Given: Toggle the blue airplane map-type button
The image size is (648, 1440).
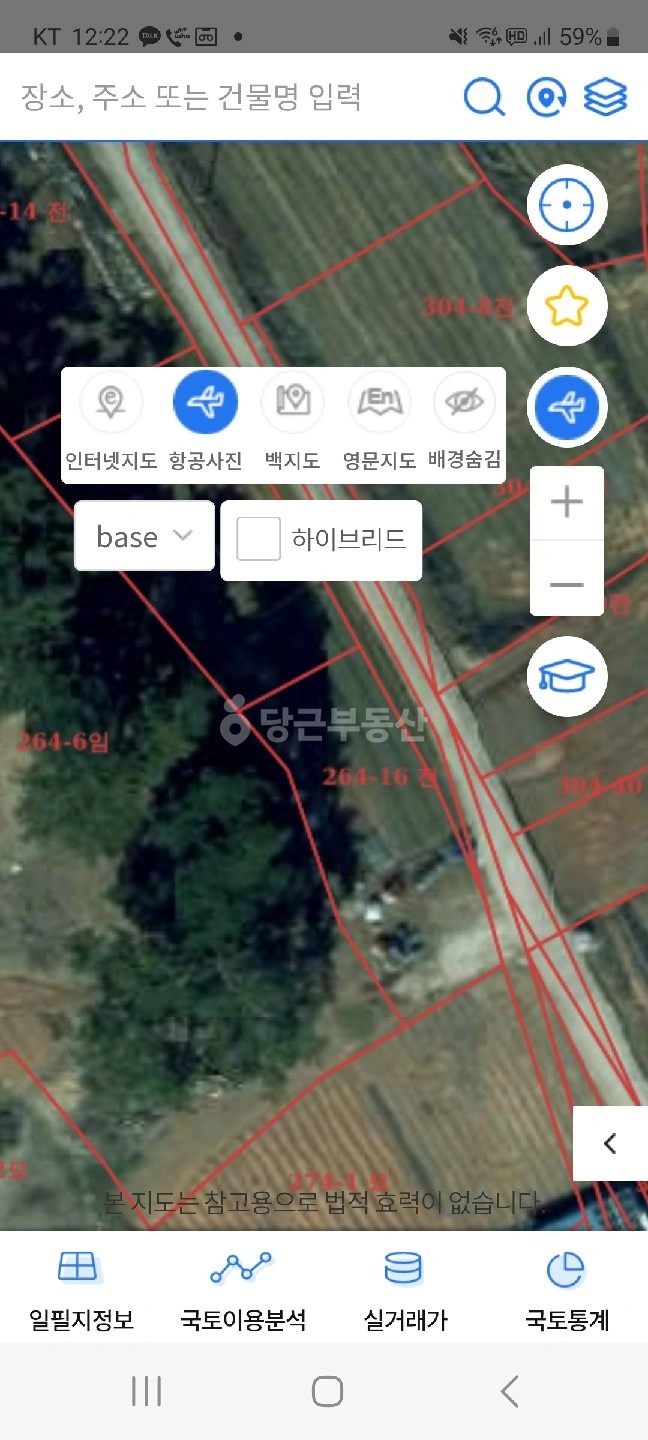Looking at the screenshot, I should tap(567, 407).
